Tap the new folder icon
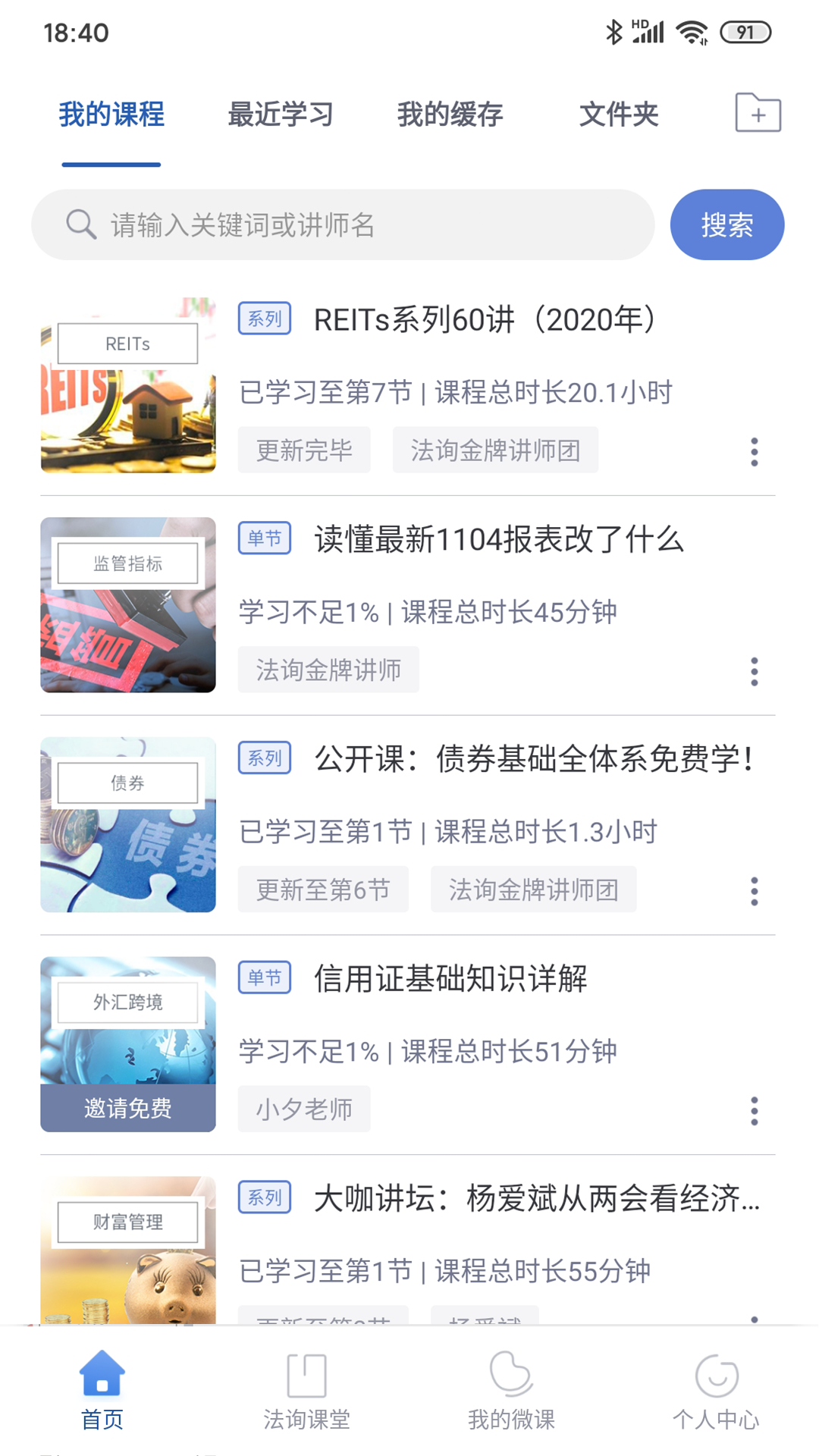This screenshot has height=1456, width=819. (x=758, y=114)
